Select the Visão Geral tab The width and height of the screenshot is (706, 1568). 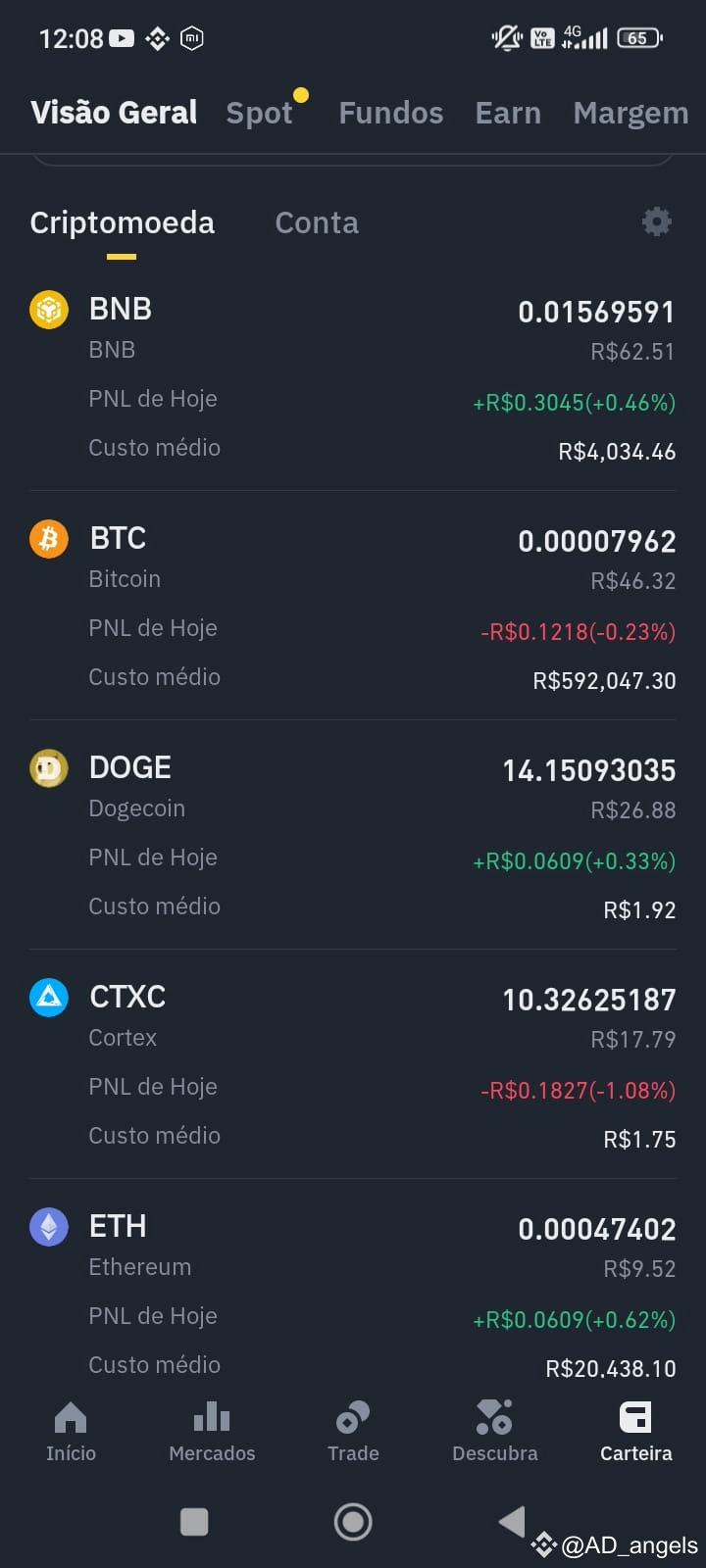click(x=114, y=113)
